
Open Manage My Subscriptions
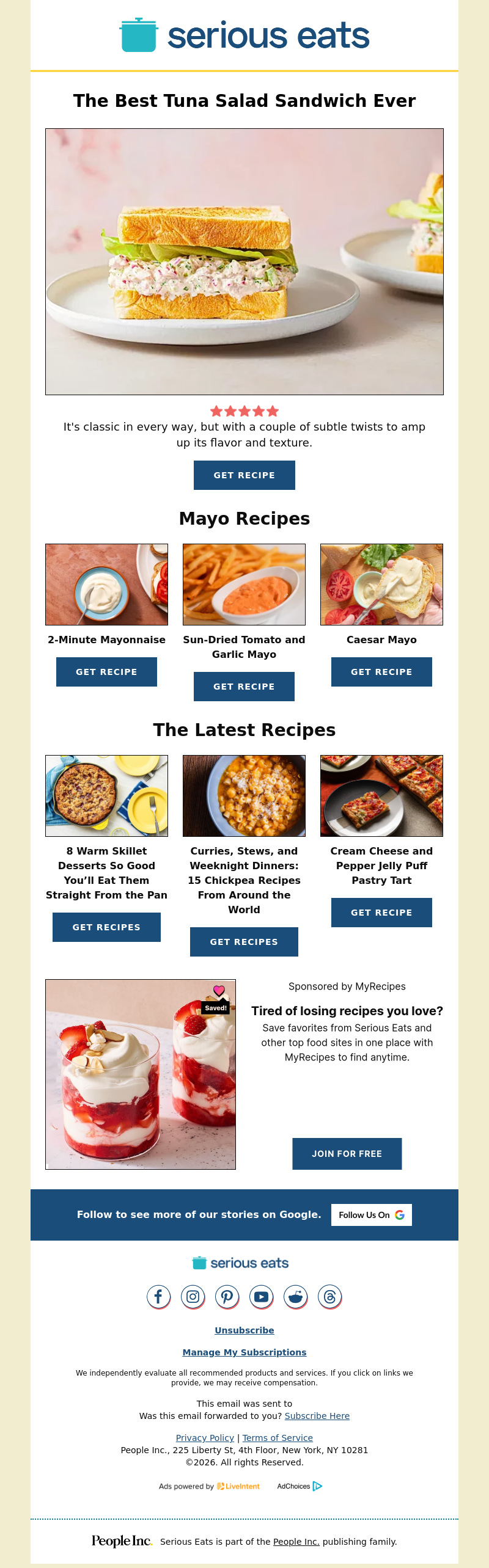pyautogui.click(x=244, y=1352)
